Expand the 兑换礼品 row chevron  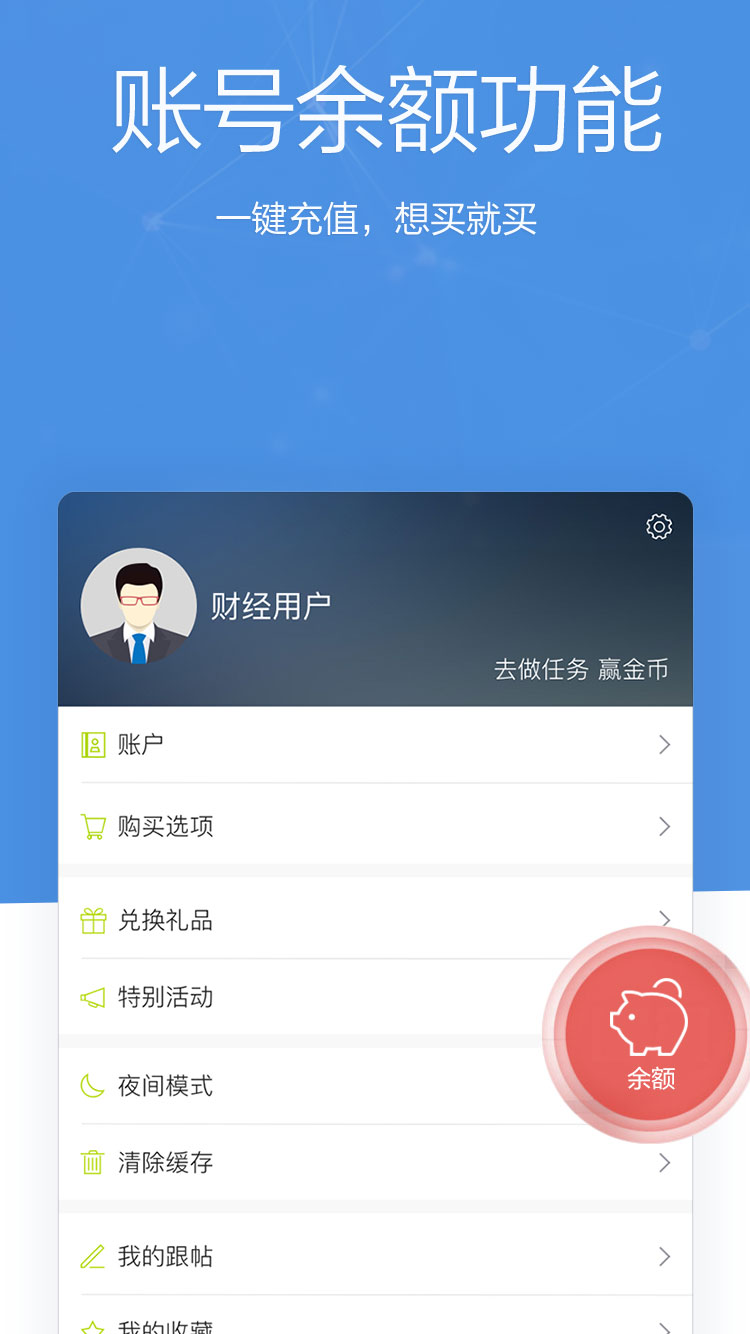coord(664,920)
